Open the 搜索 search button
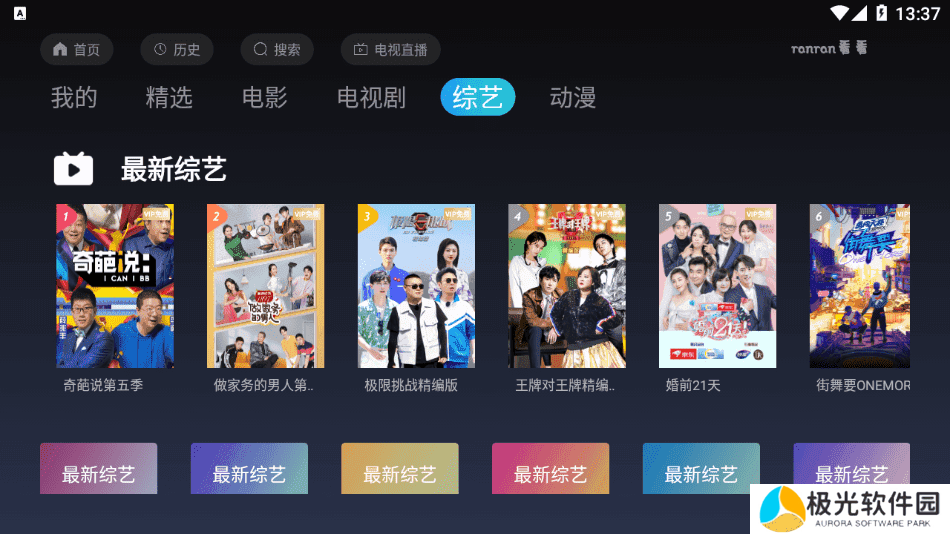The height and width of the screenshot is (534, 950). pyautogui.click(x=277, y=49)
